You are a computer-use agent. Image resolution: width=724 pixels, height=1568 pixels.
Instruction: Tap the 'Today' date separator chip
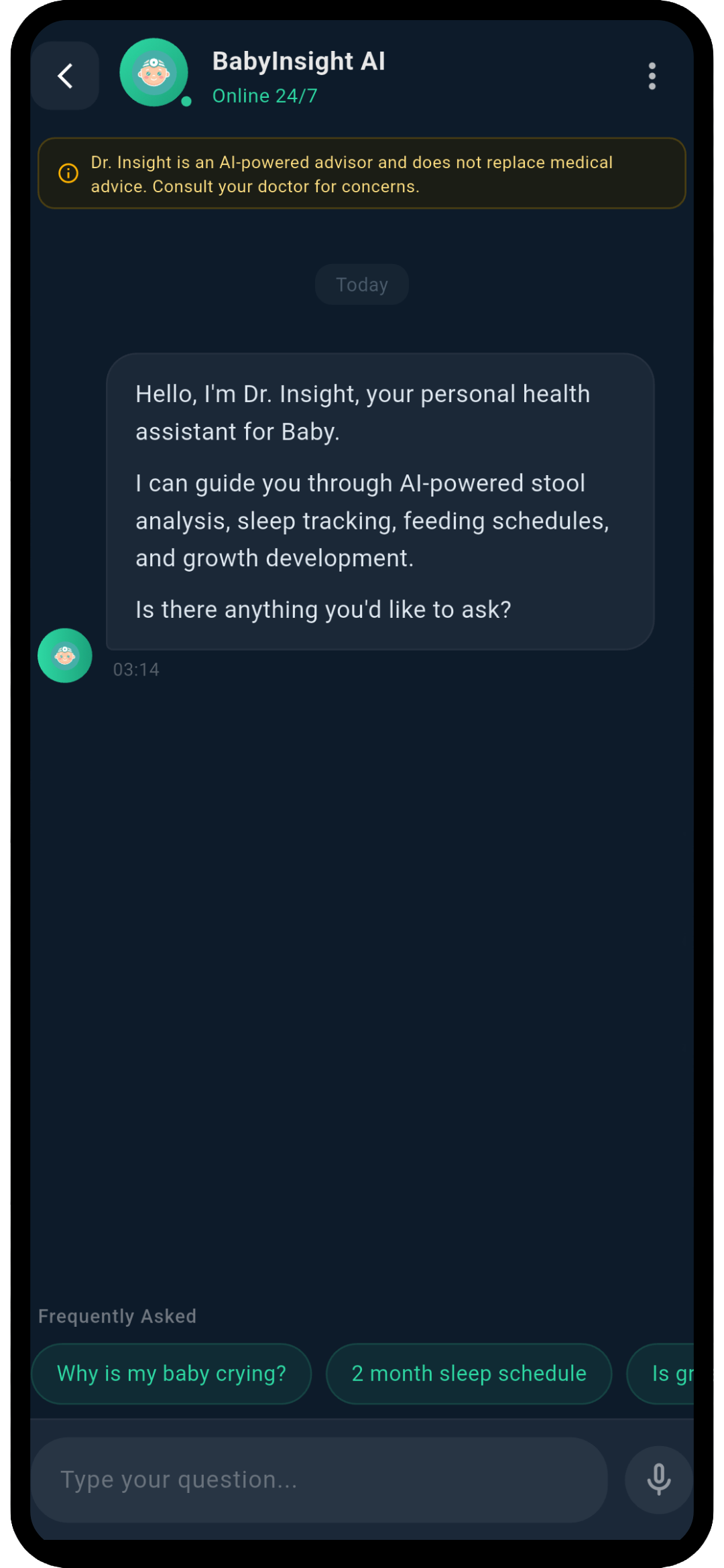361,284
